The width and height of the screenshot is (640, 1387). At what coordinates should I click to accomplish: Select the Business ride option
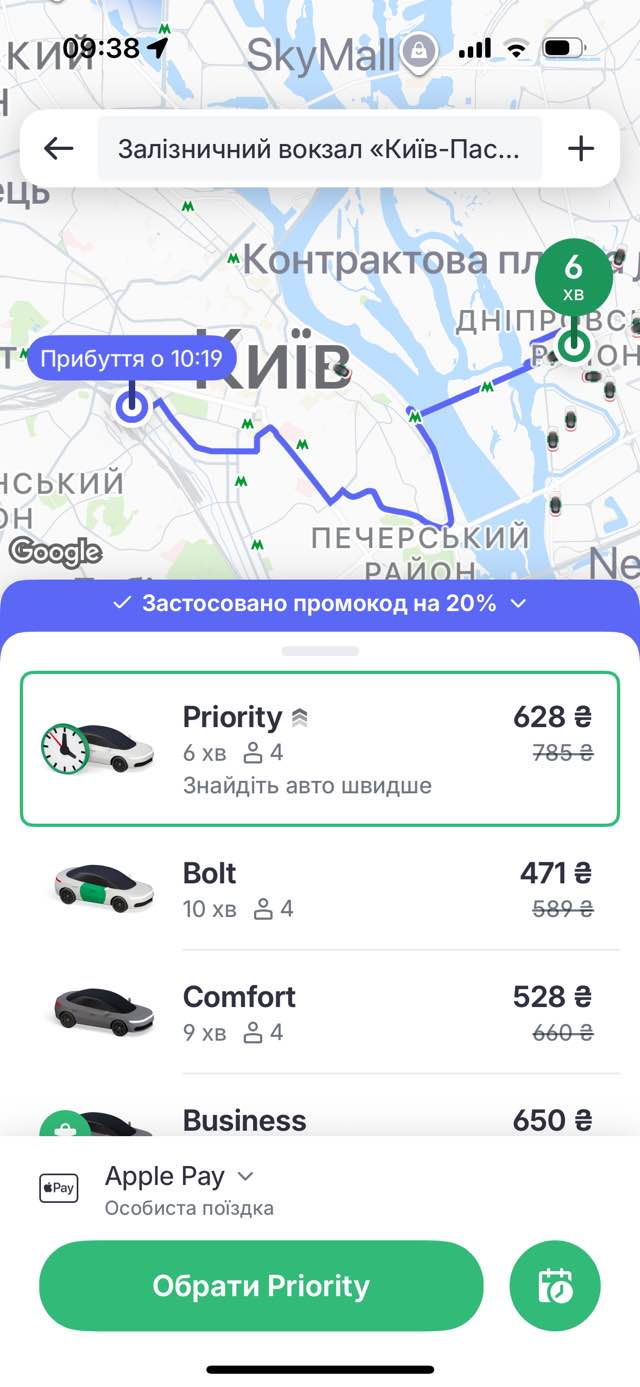click(x=319, y=1120)
